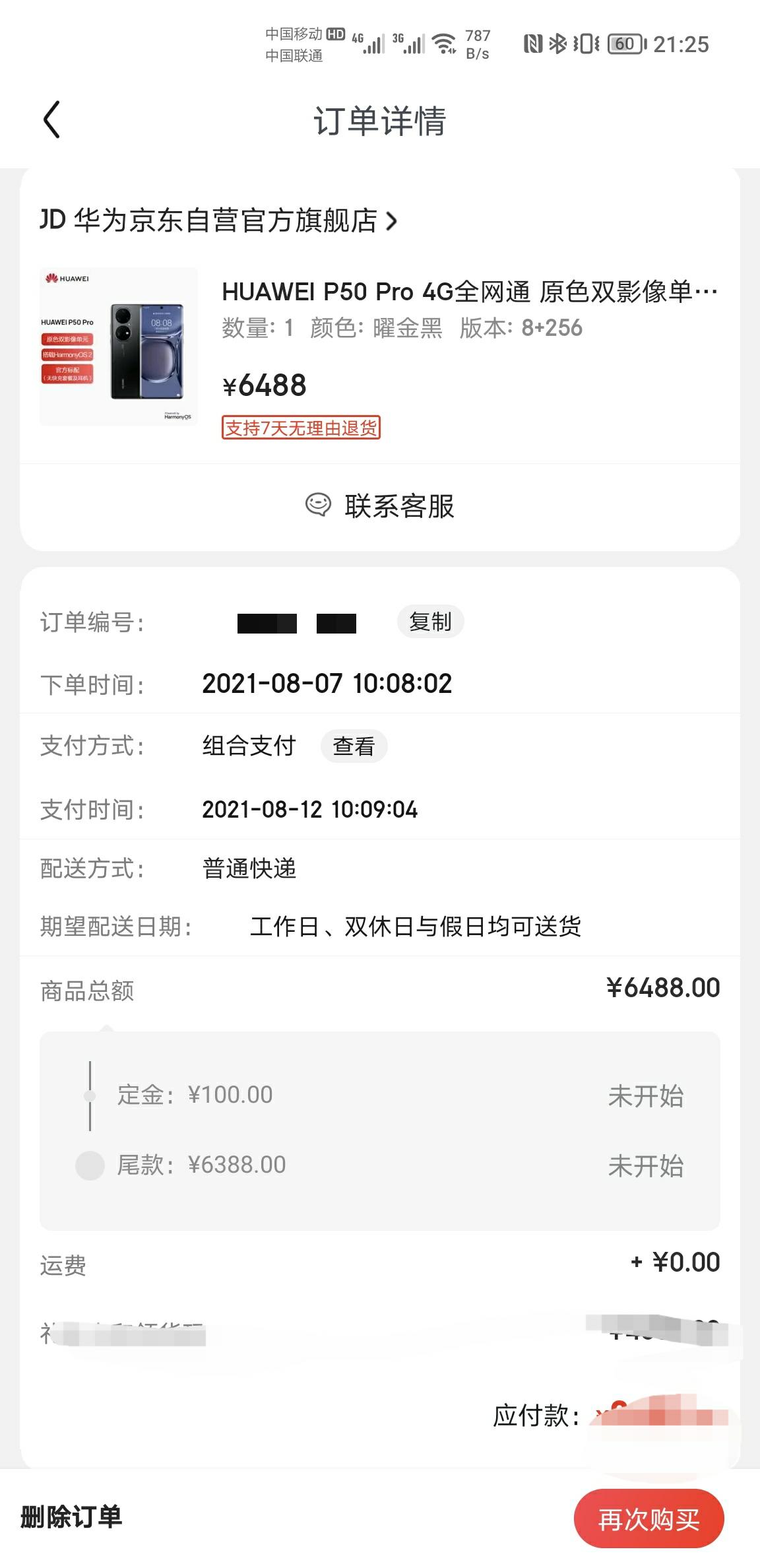Contact customer service via 联系客服
The height and width of the screenshot is (1568, 760).
tap(380, 506)
